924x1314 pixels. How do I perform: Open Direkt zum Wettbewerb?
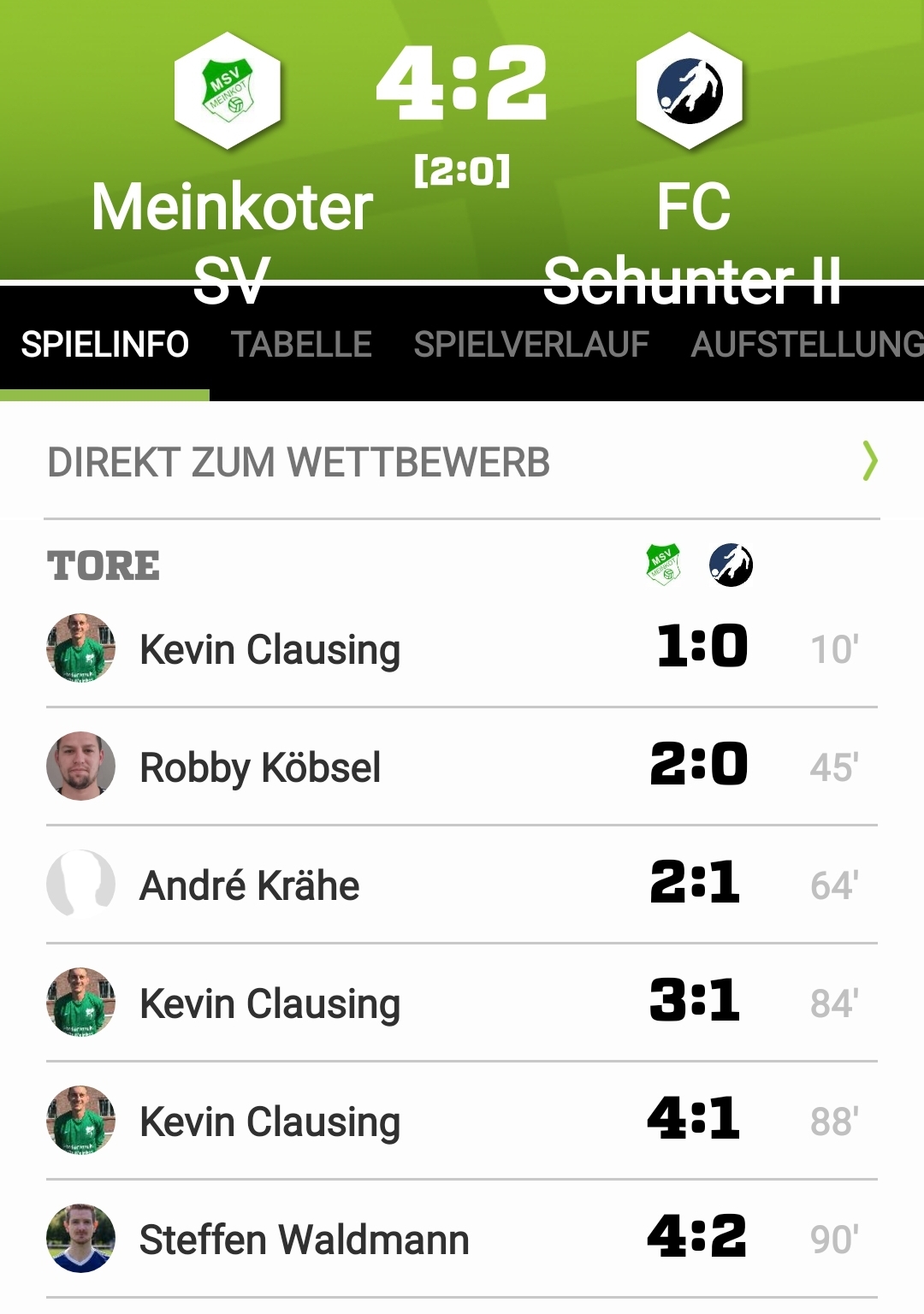[x=462, y=462]
